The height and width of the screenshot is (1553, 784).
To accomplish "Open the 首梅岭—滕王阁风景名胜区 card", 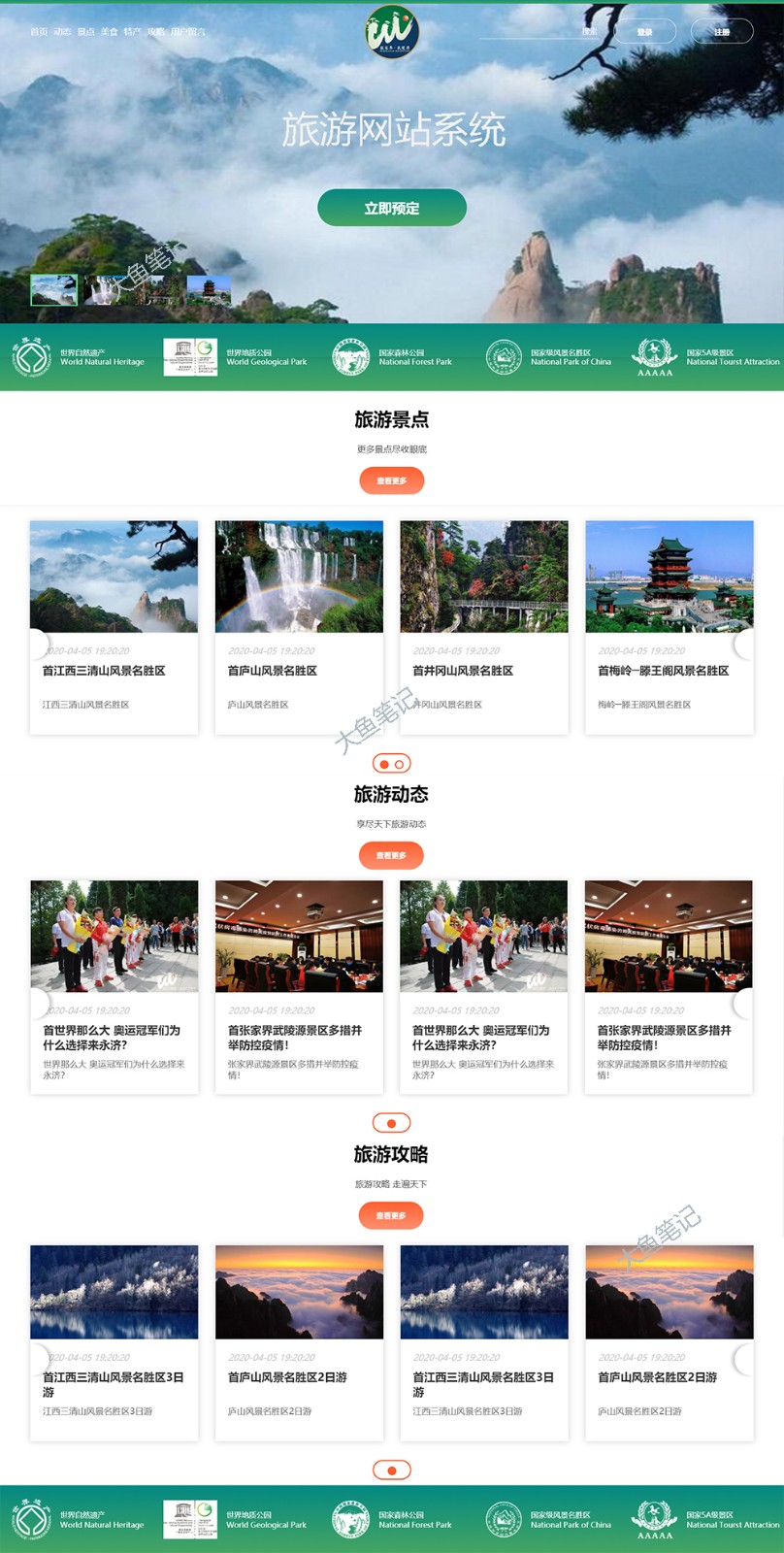I will click(x=669, y=626).
